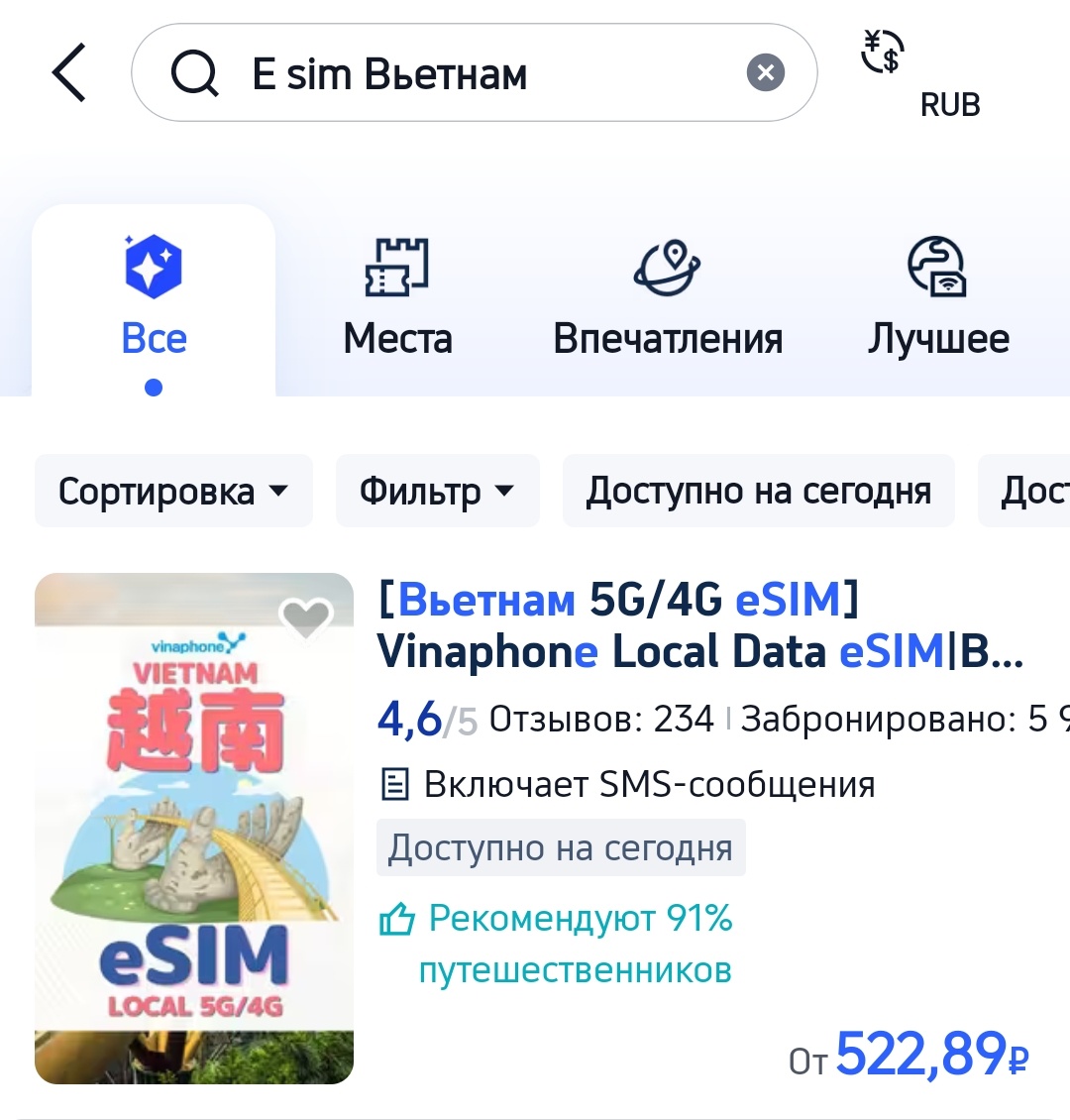Select the Все tab sparkle icon
This screenshot has width=1070, height=1120.
click(x=153, y=264)
